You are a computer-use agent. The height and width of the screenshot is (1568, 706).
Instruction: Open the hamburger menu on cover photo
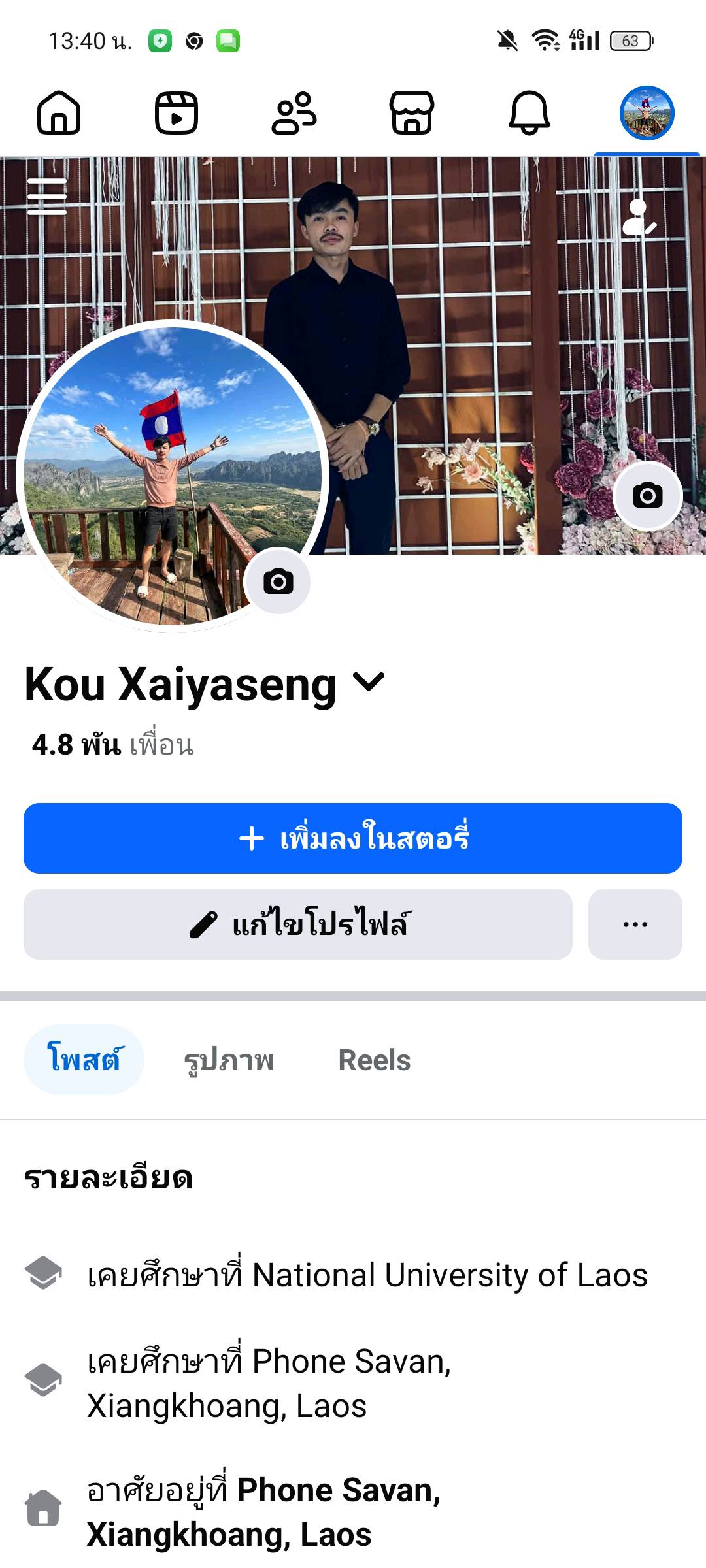pos(47,196)
